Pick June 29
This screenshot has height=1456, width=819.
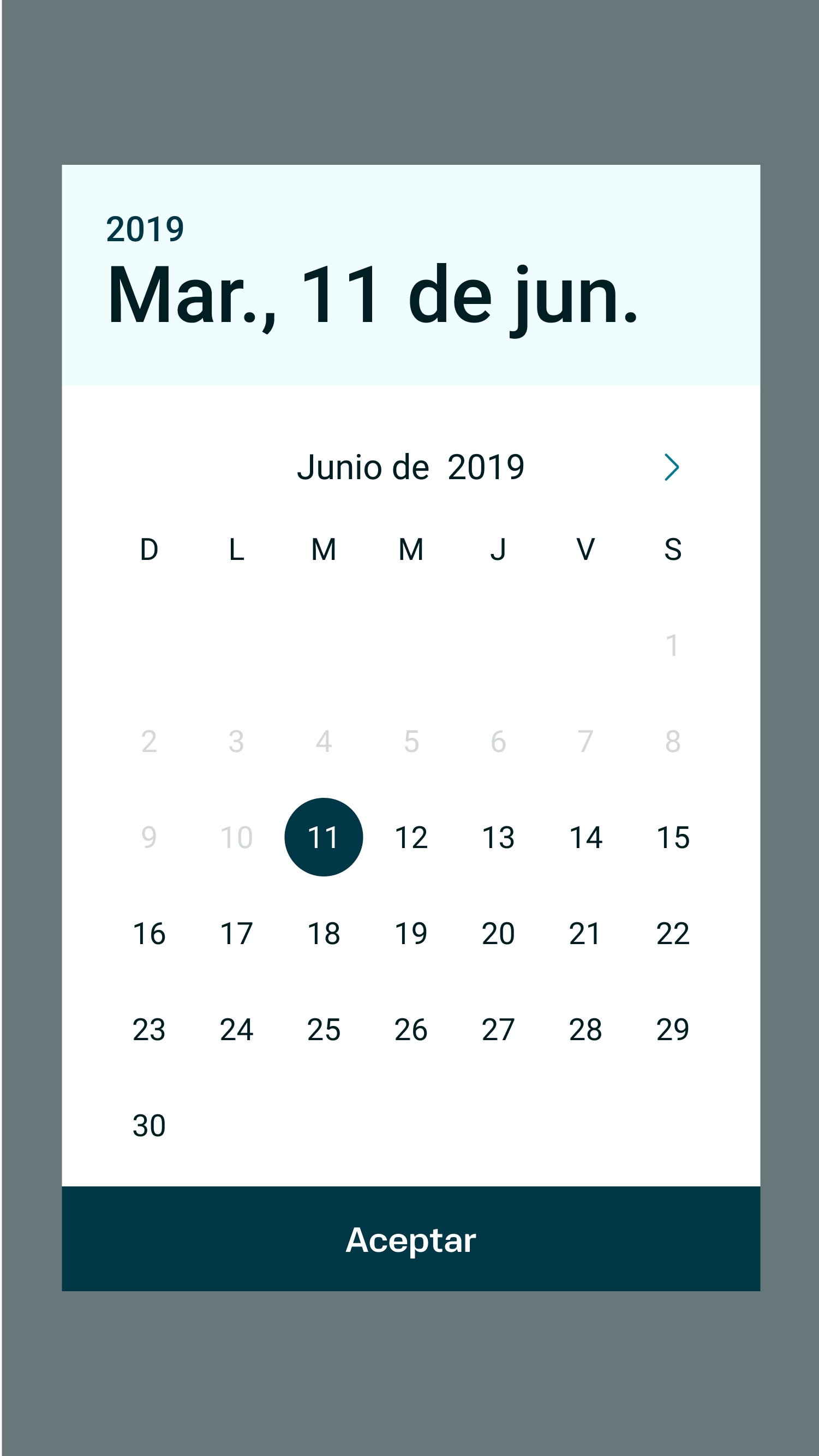[673, 1029]
